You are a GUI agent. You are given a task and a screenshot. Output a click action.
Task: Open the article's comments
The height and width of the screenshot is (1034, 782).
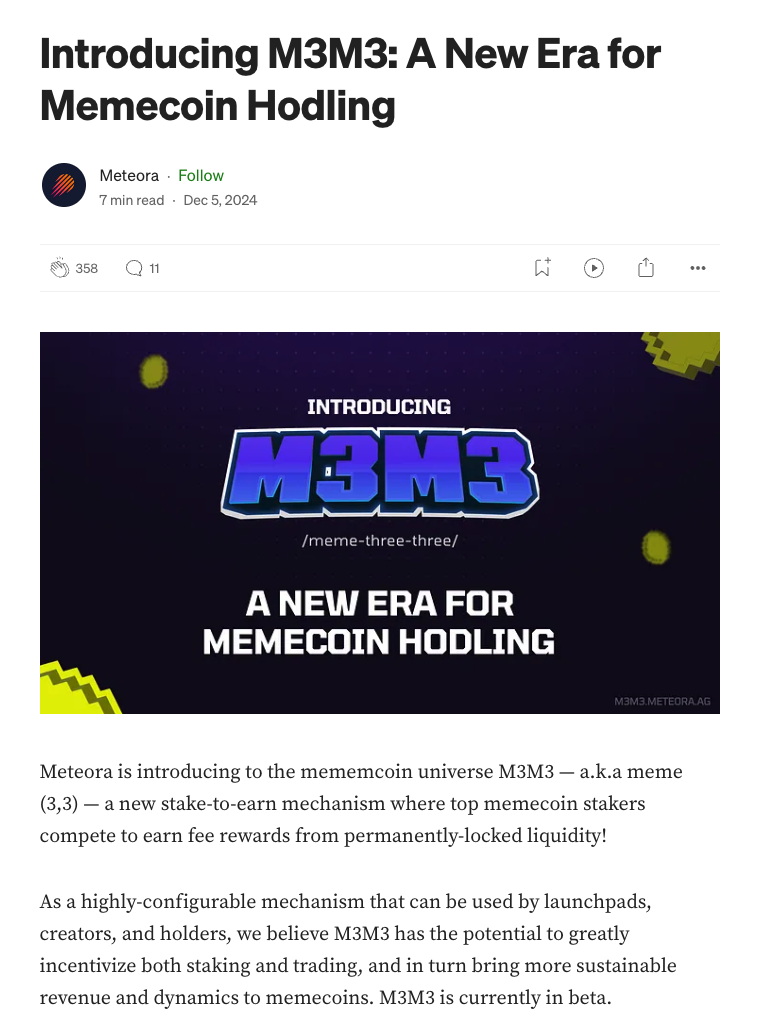[x=134, y=268]
